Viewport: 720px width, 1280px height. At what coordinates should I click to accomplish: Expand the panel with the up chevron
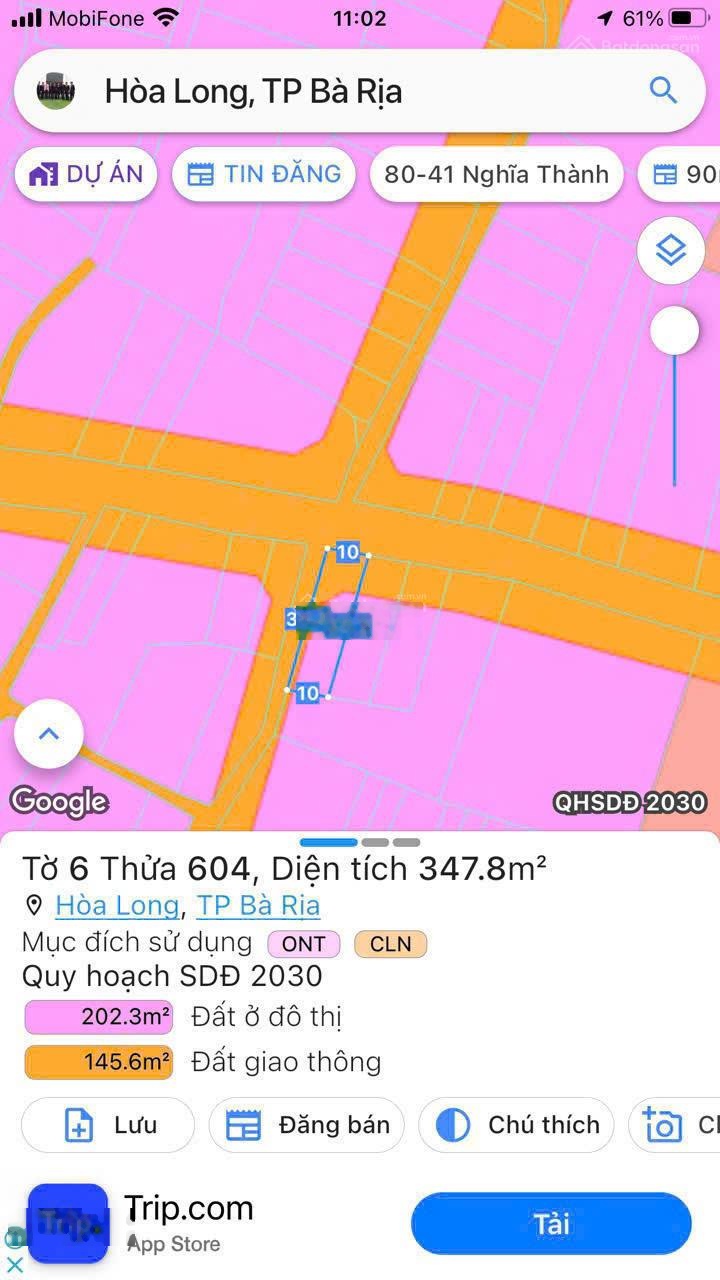(x=49, y=734)
